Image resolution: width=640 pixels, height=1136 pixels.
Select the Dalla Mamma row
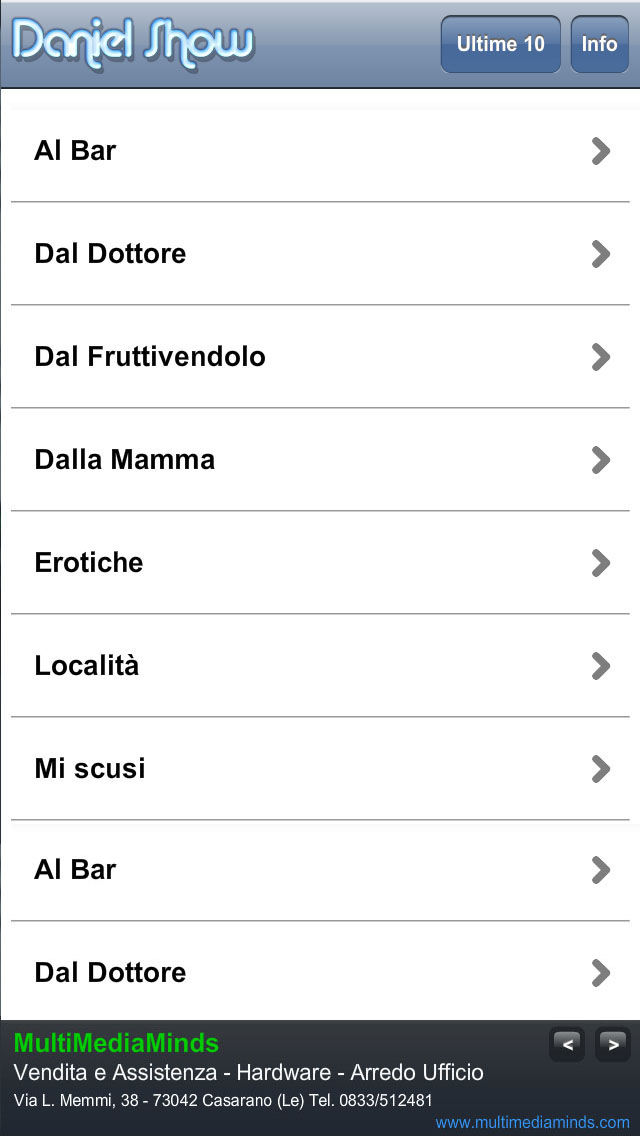coord(320,459)
